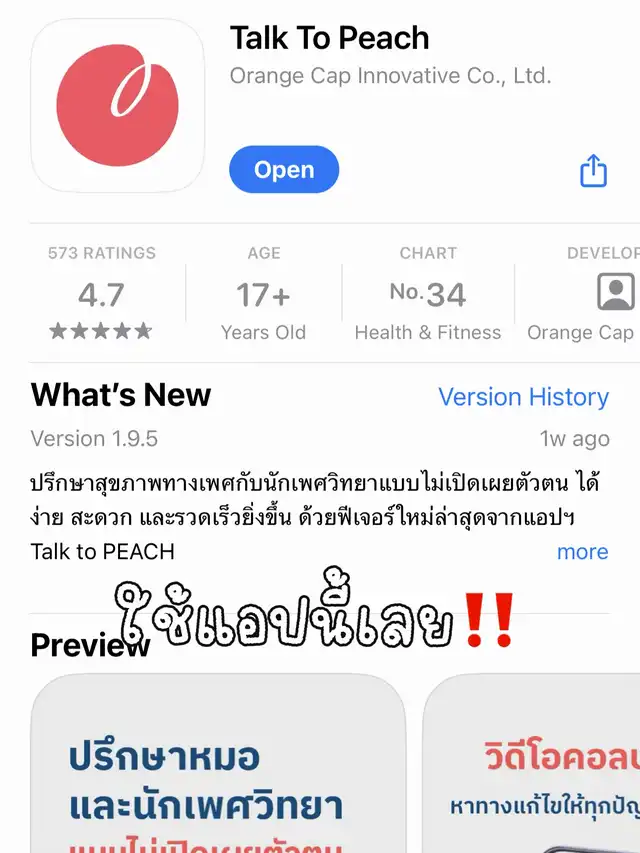View the Version History
This screenshot has width=640, height=853.
coord(523,397)
